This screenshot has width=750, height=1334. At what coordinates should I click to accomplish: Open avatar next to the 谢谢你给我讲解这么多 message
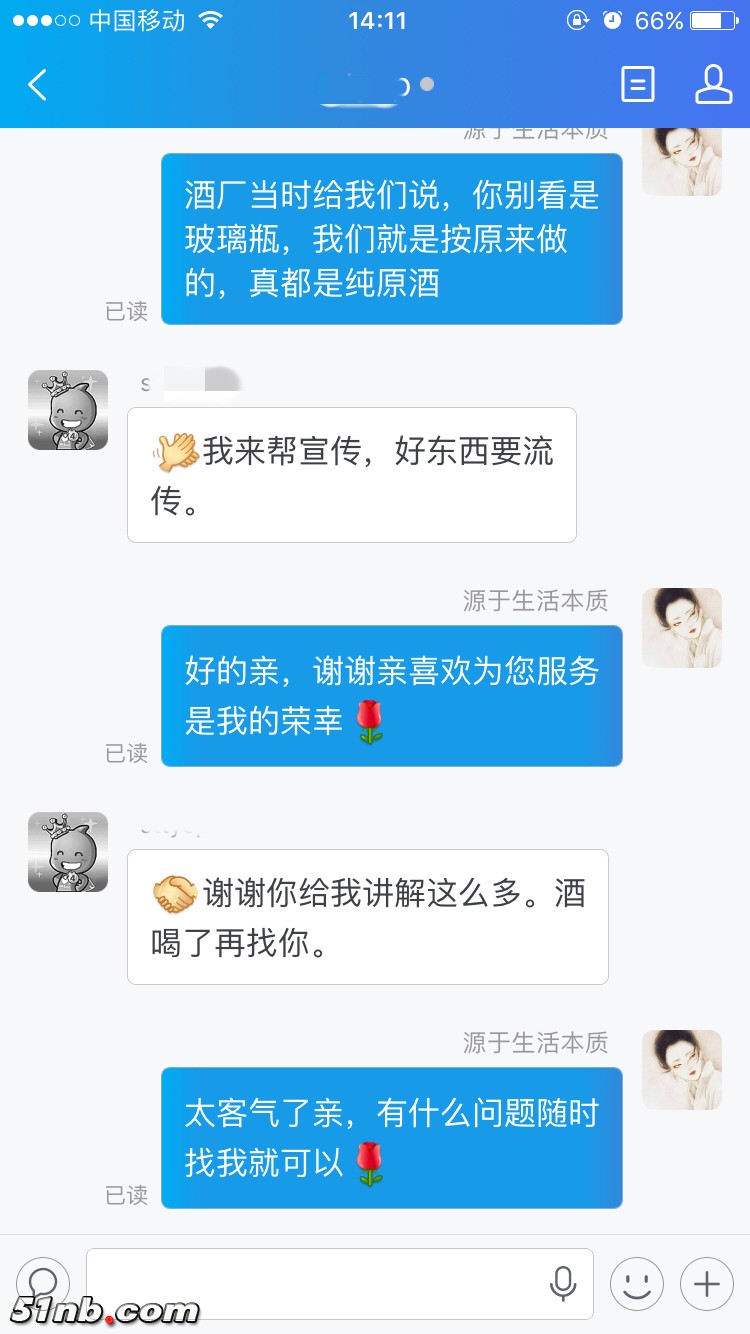(x=68, y=852)
